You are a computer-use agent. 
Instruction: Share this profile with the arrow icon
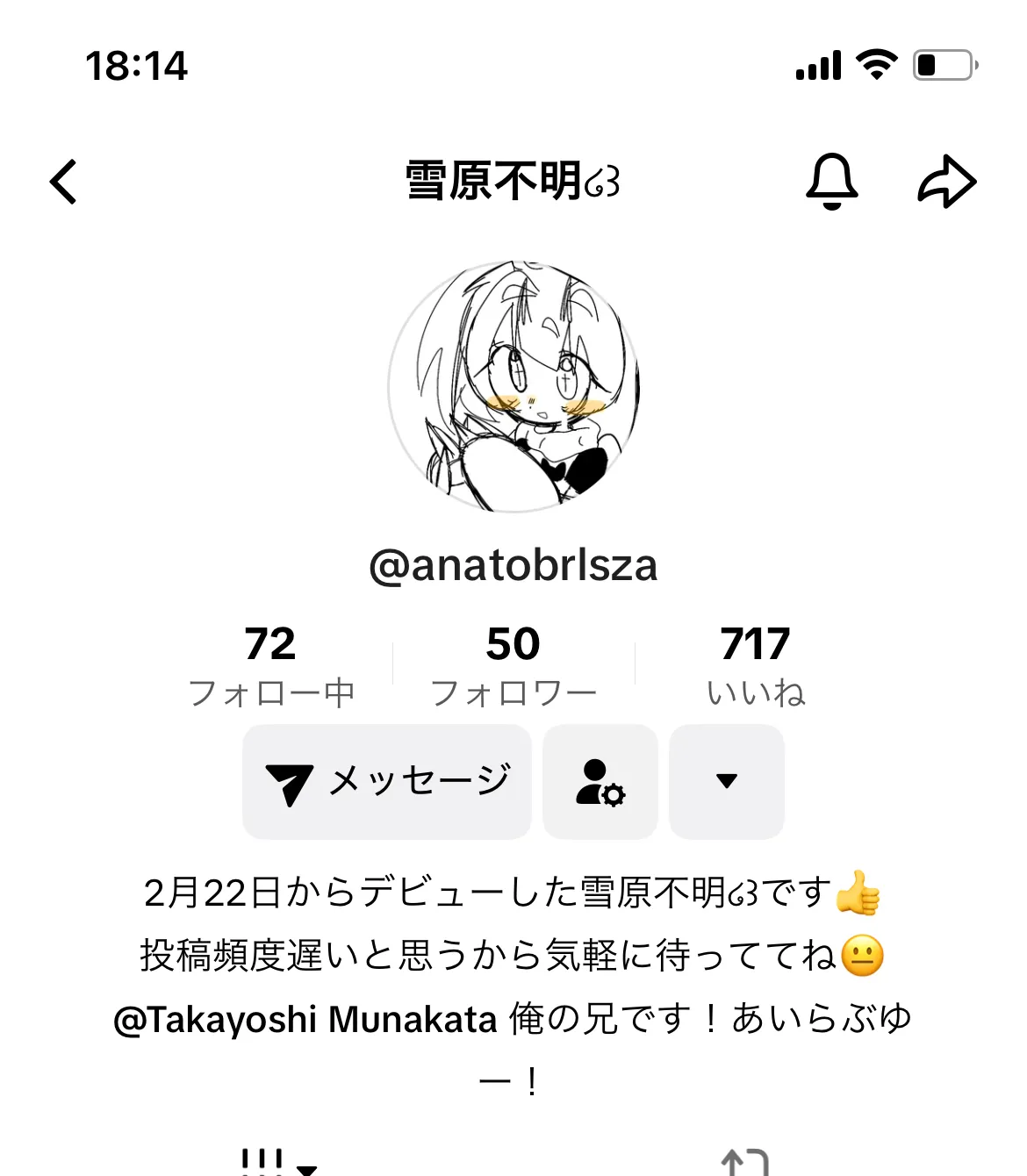click(x=946, y=182)
